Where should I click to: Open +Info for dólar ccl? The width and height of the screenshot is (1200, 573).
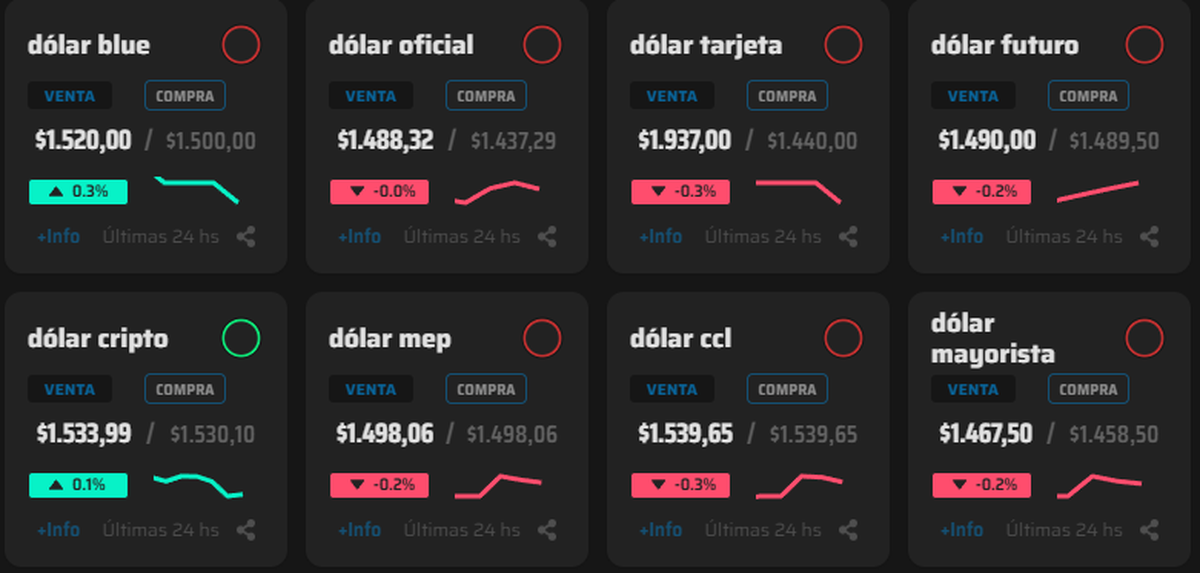coord(660,530)
